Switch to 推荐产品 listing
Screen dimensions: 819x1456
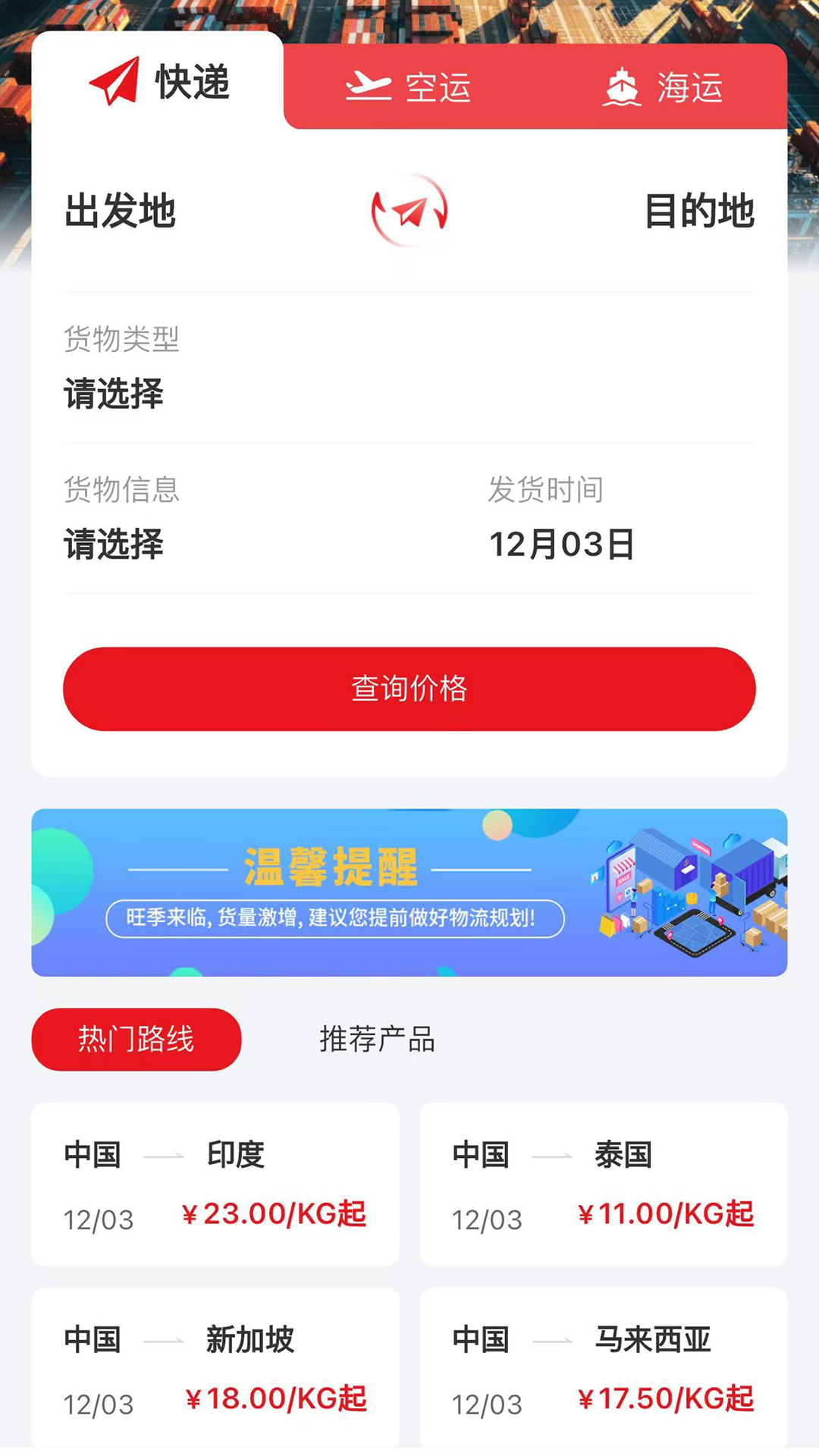click(377, 1040)
